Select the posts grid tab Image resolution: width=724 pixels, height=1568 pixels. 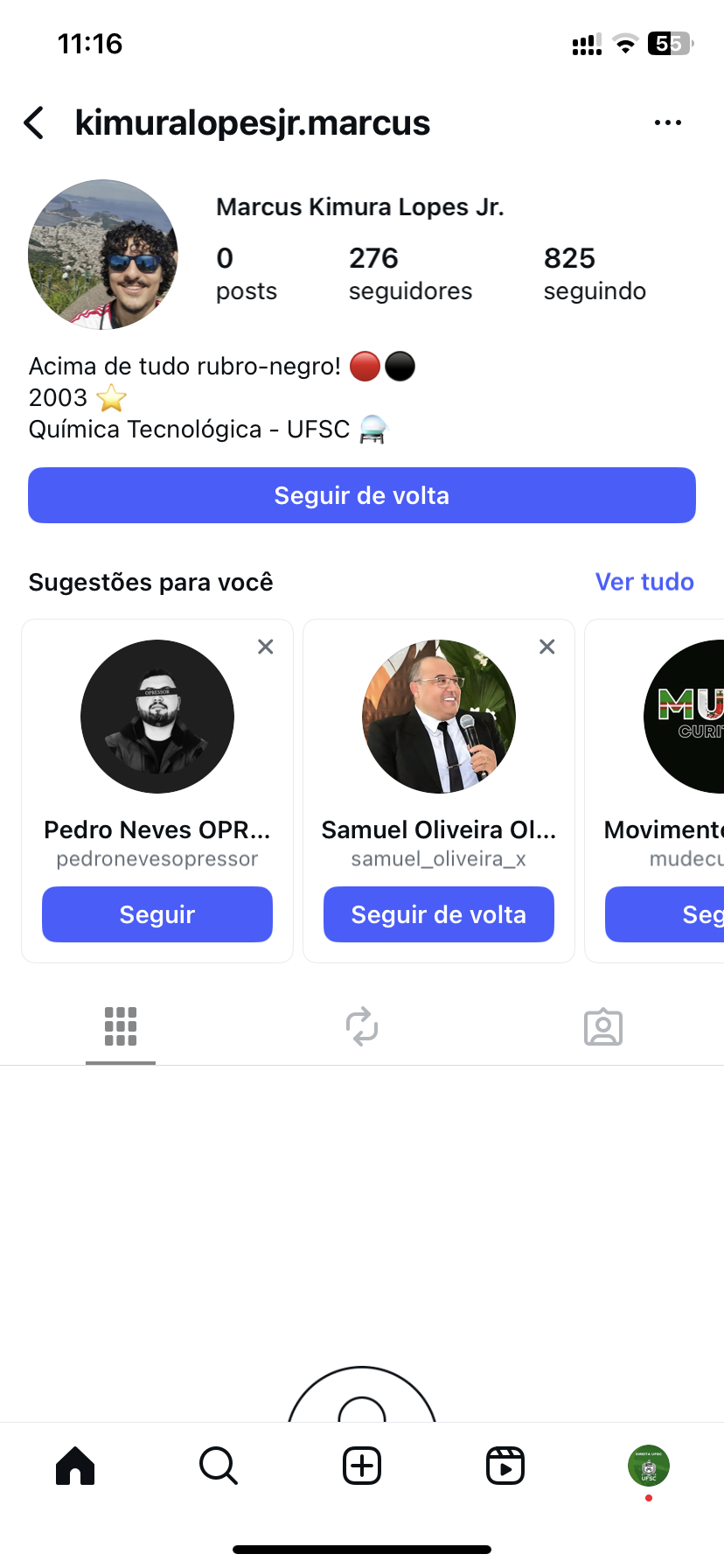[x=121, y=1026]
